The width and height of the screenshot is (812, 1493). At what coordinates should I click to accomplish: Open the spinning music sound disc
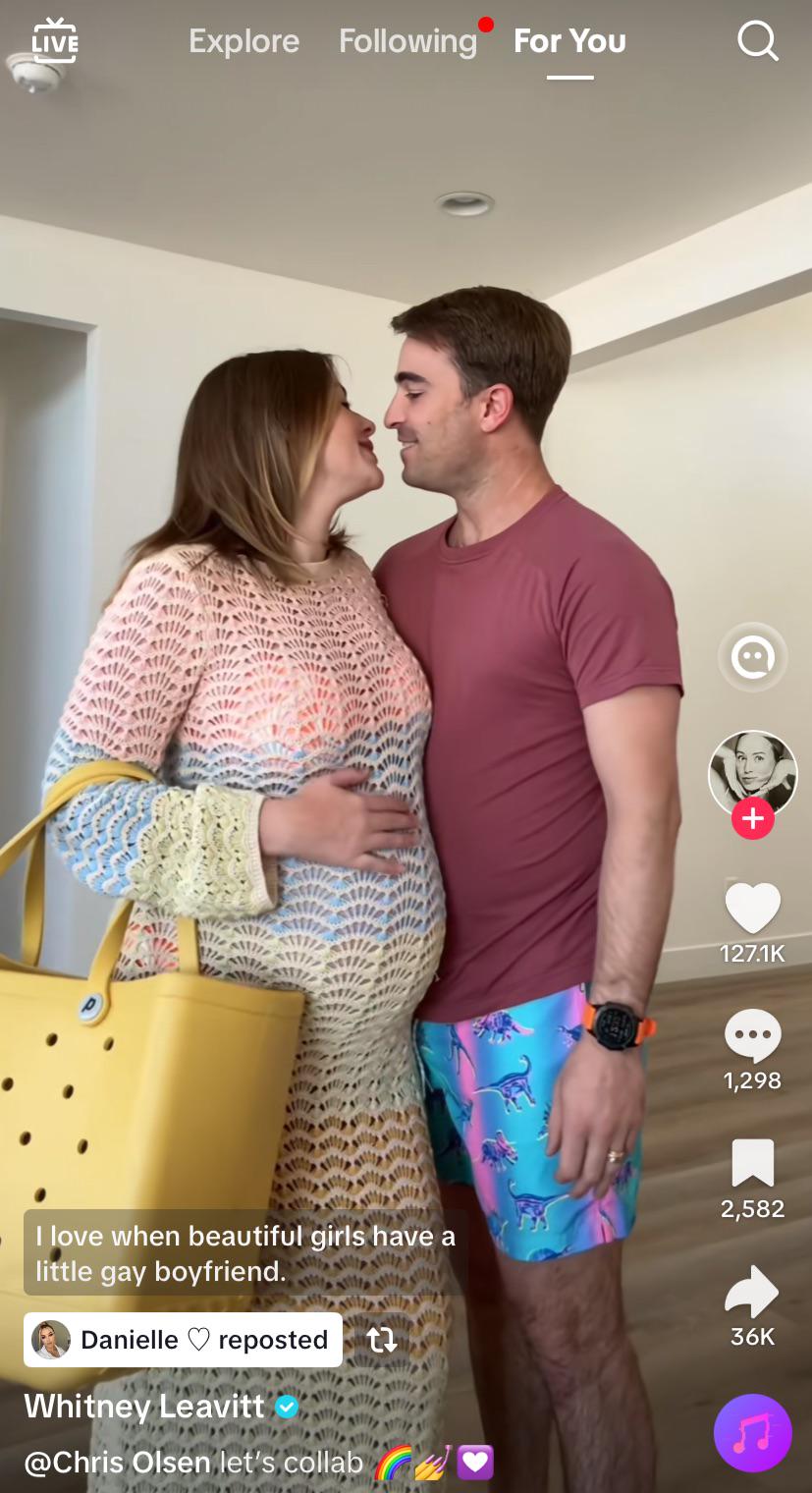[x=752, y=1432]
